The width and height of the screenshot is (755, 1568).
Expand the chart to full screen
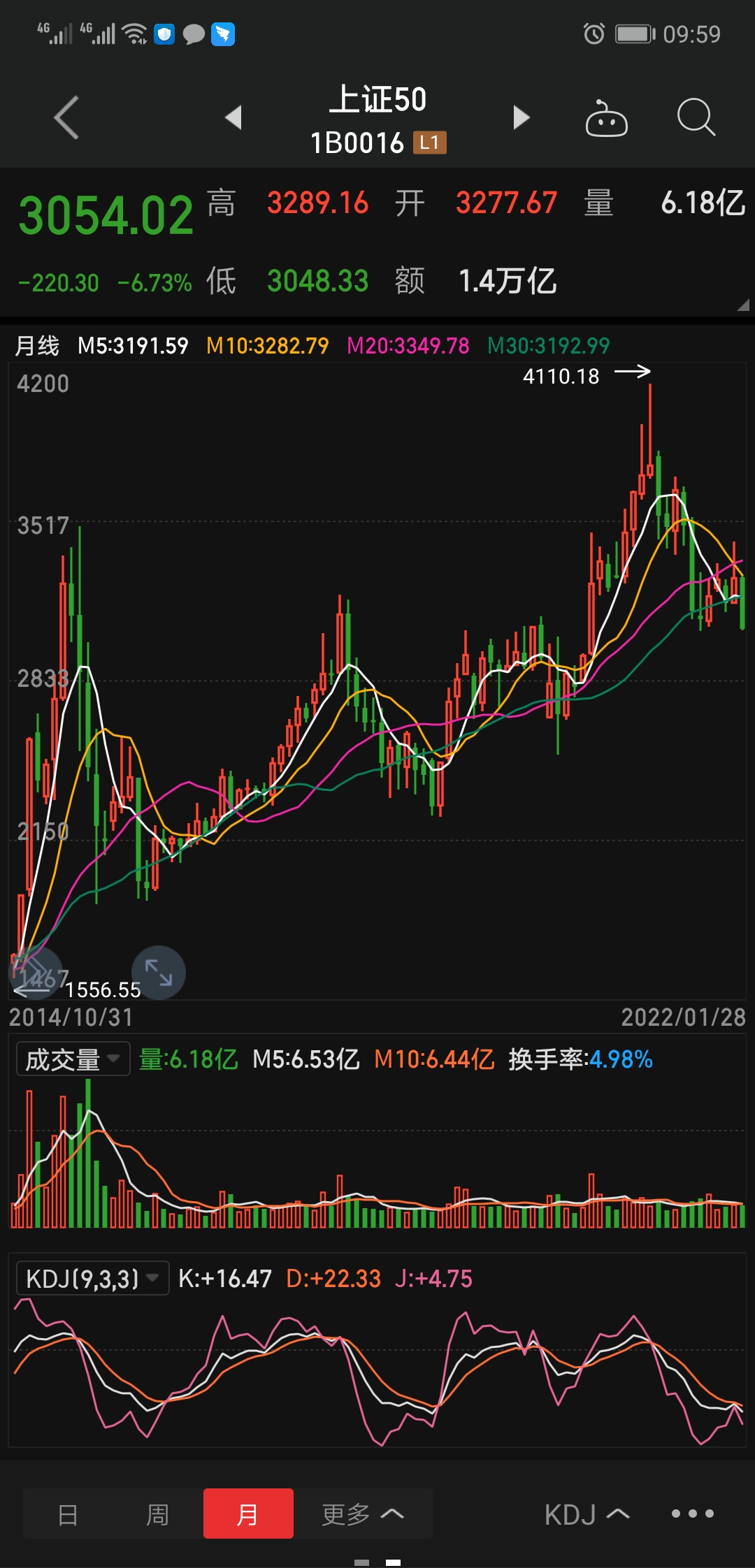point(159,972)
